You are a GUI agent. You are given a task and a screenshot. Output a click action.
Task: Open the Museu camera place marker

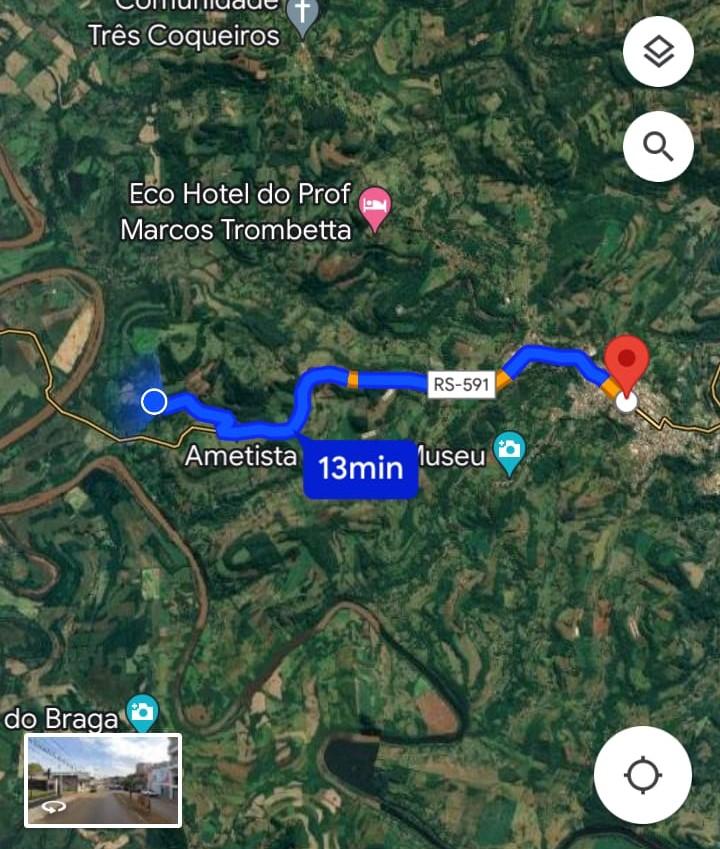pos(510,451)
